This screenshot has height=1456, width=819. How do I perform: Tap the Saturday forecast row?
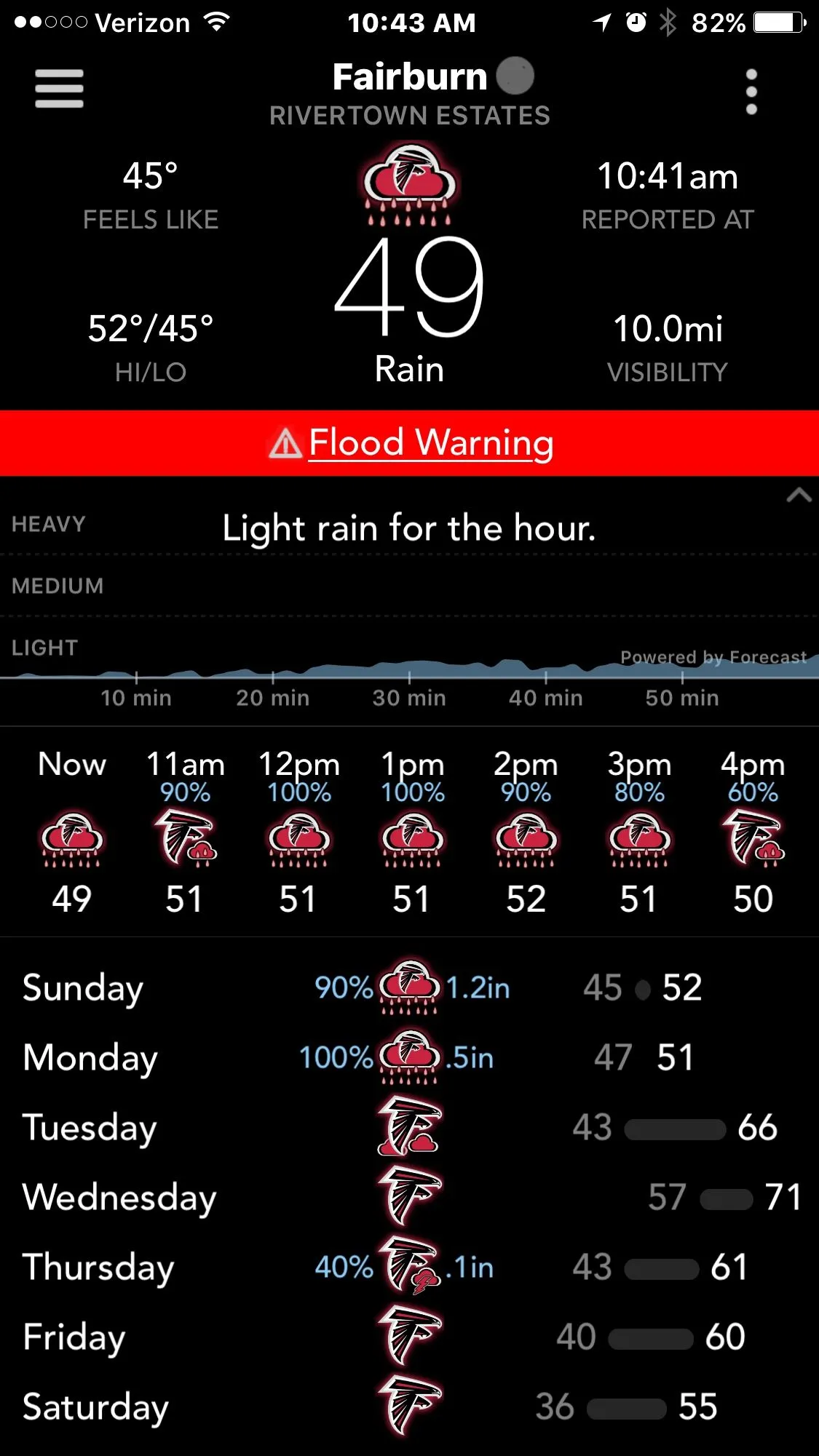[x=95, y=1407]
